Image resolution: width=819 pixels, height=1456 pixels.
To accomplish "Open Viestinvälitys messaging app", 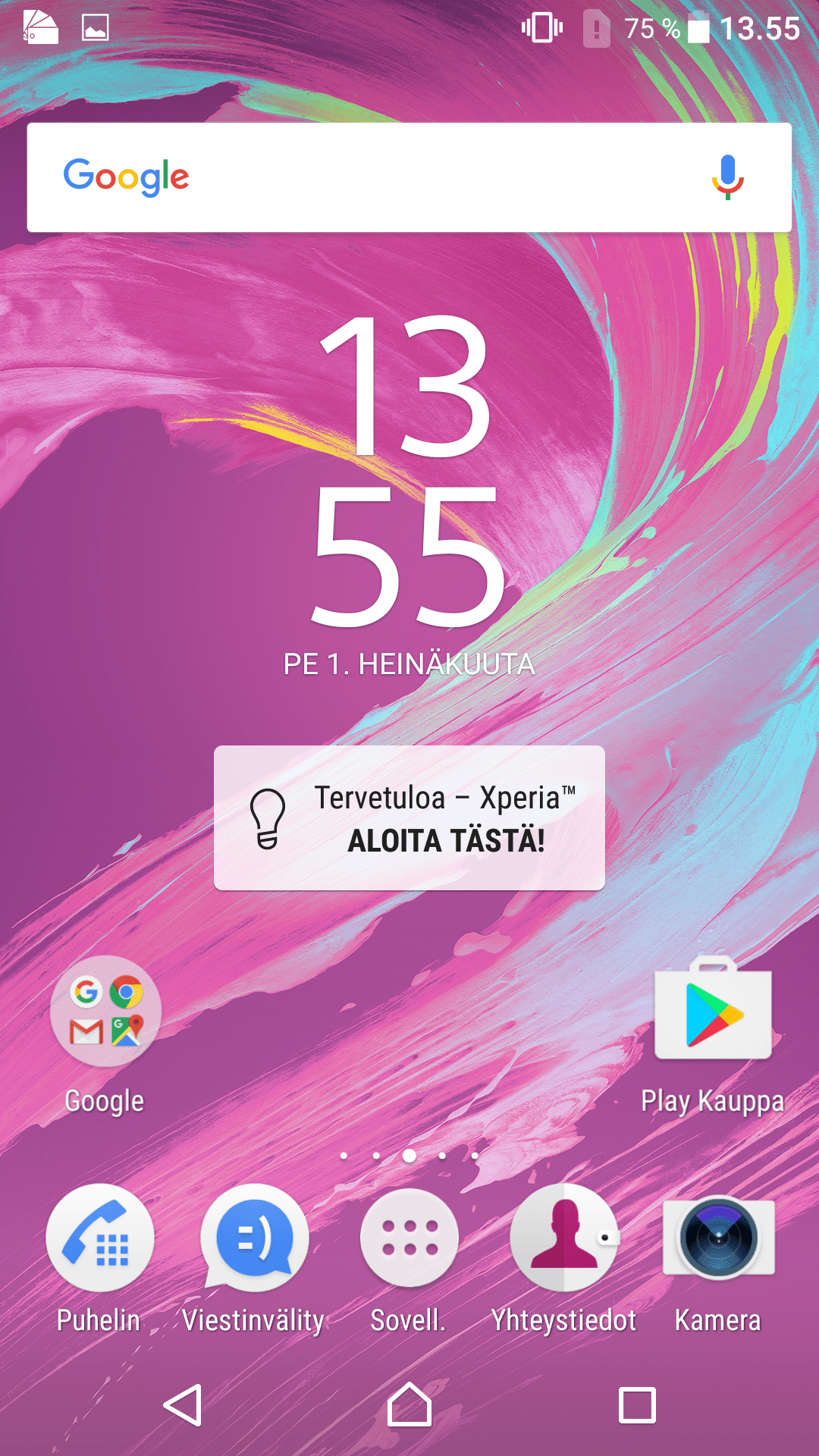I will point(255,1238).
